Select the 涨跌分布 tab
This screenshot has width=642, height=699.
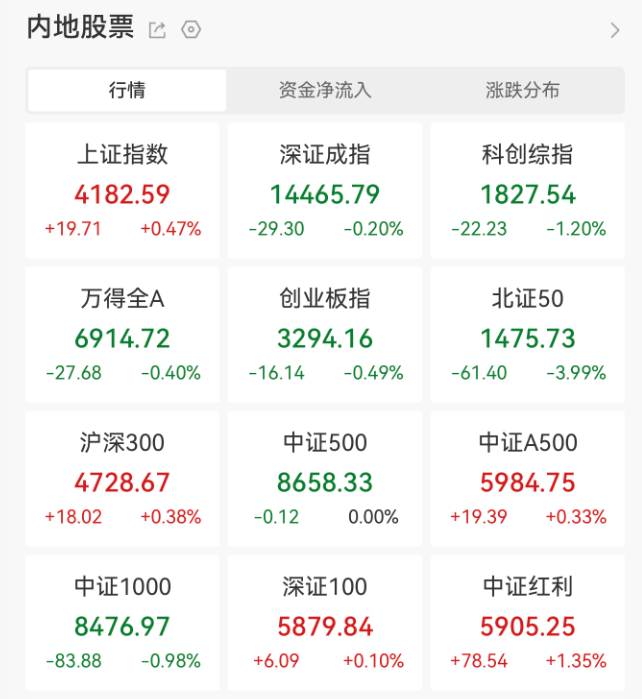pos(522,90)
